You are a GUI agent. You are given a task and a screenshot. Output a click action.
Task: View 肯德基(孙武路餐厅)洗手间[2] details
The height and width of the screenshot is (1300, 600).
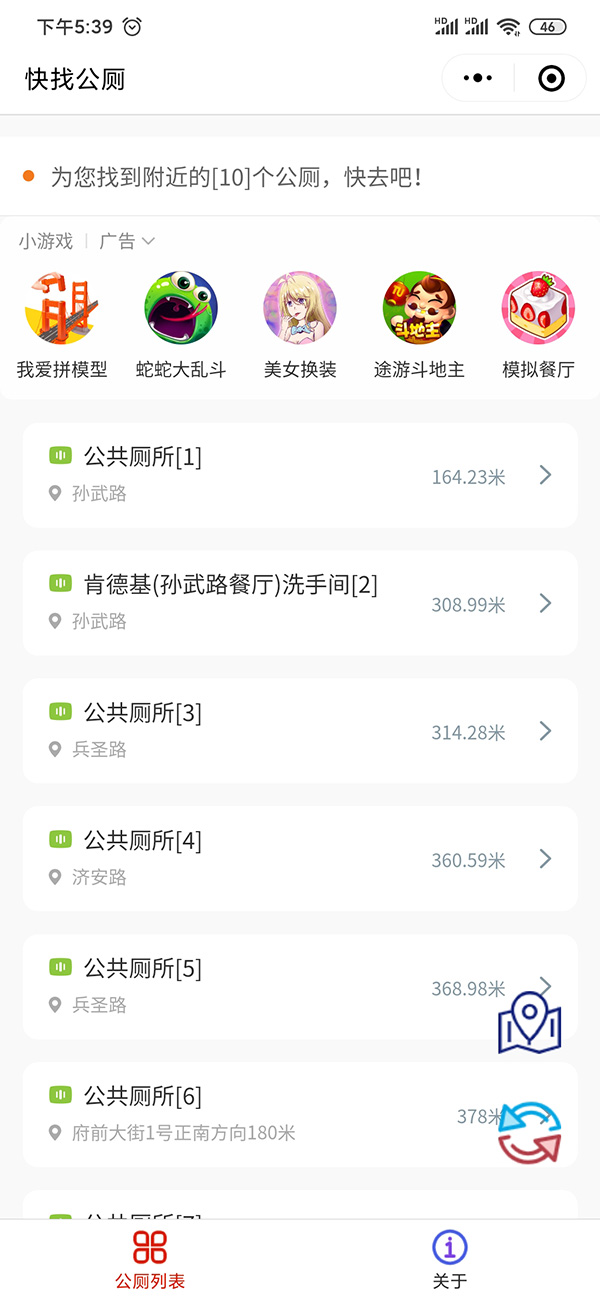pos(300,603)
